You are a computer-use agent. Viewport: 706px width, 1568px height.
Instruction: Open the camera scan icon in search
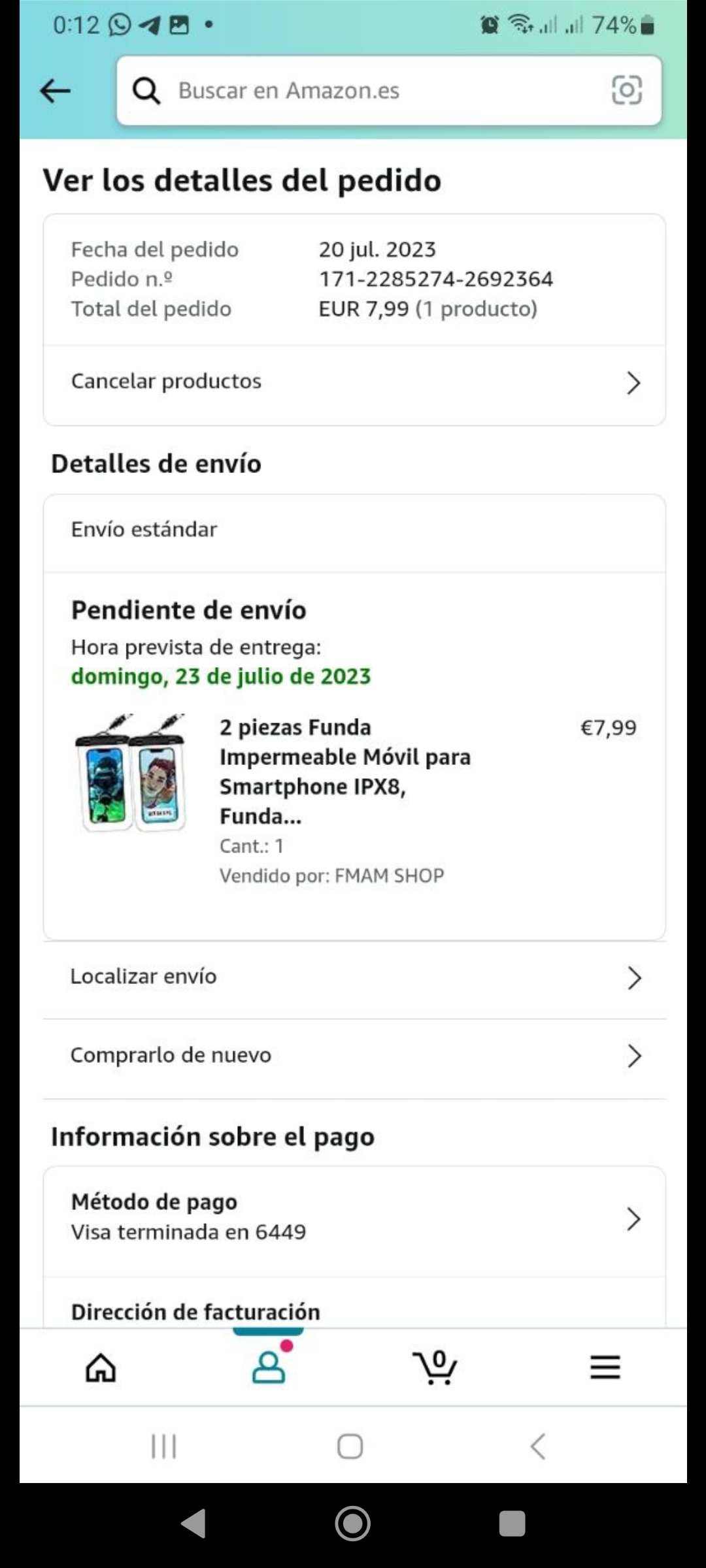click(x=626, y=90)
